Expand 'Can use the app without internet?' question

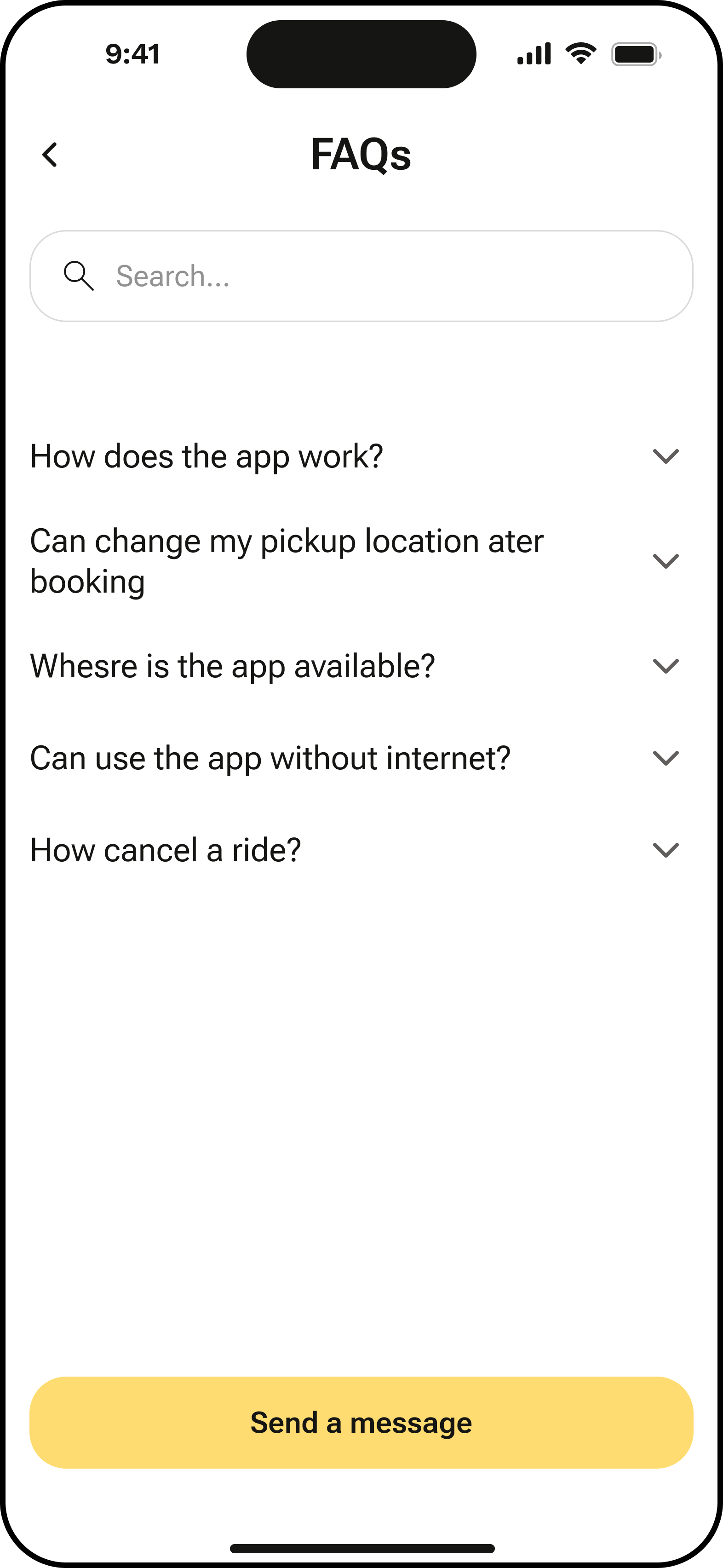click(667, 757)
